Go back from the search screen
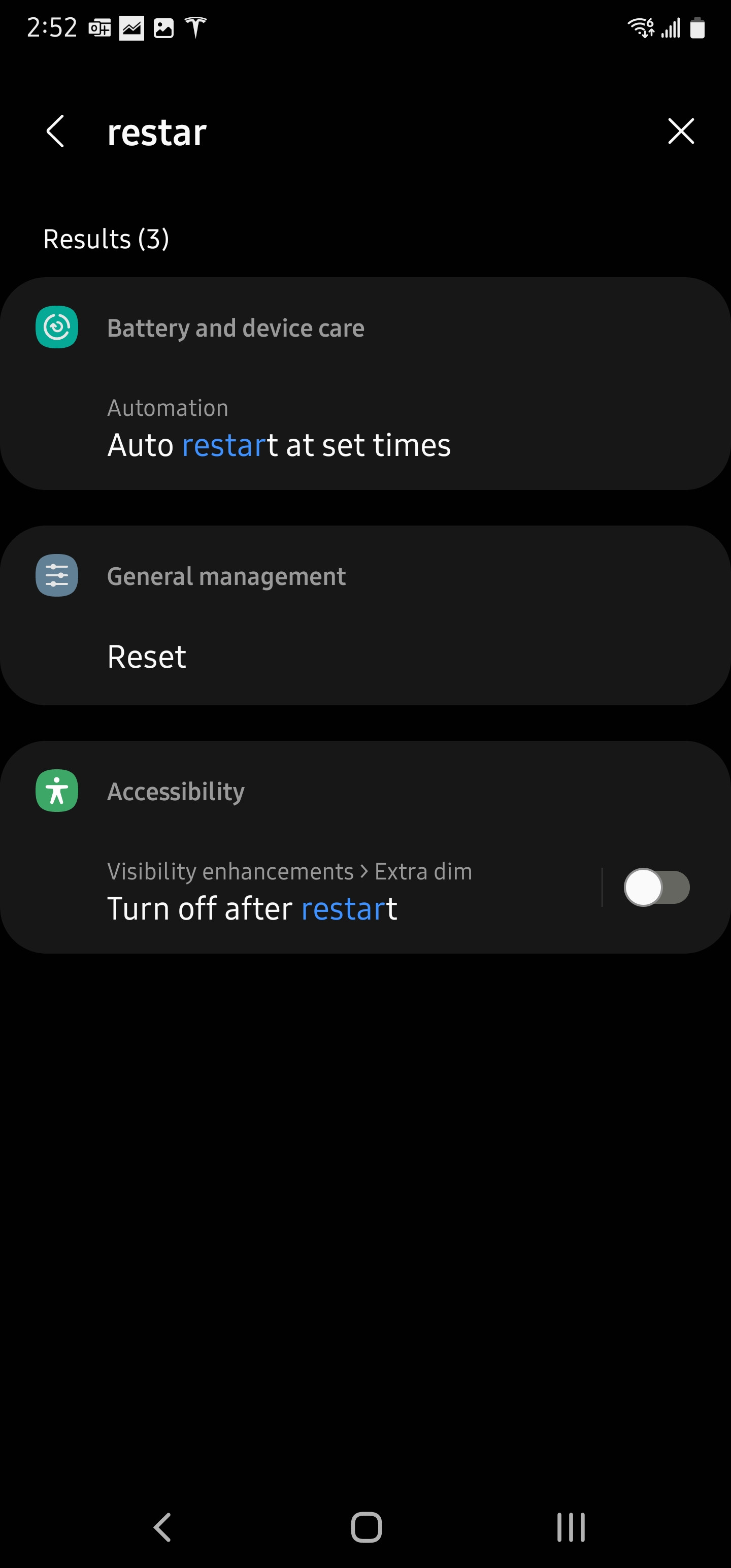Screen dimensions: 731x1568 click(x=55, y=132)
